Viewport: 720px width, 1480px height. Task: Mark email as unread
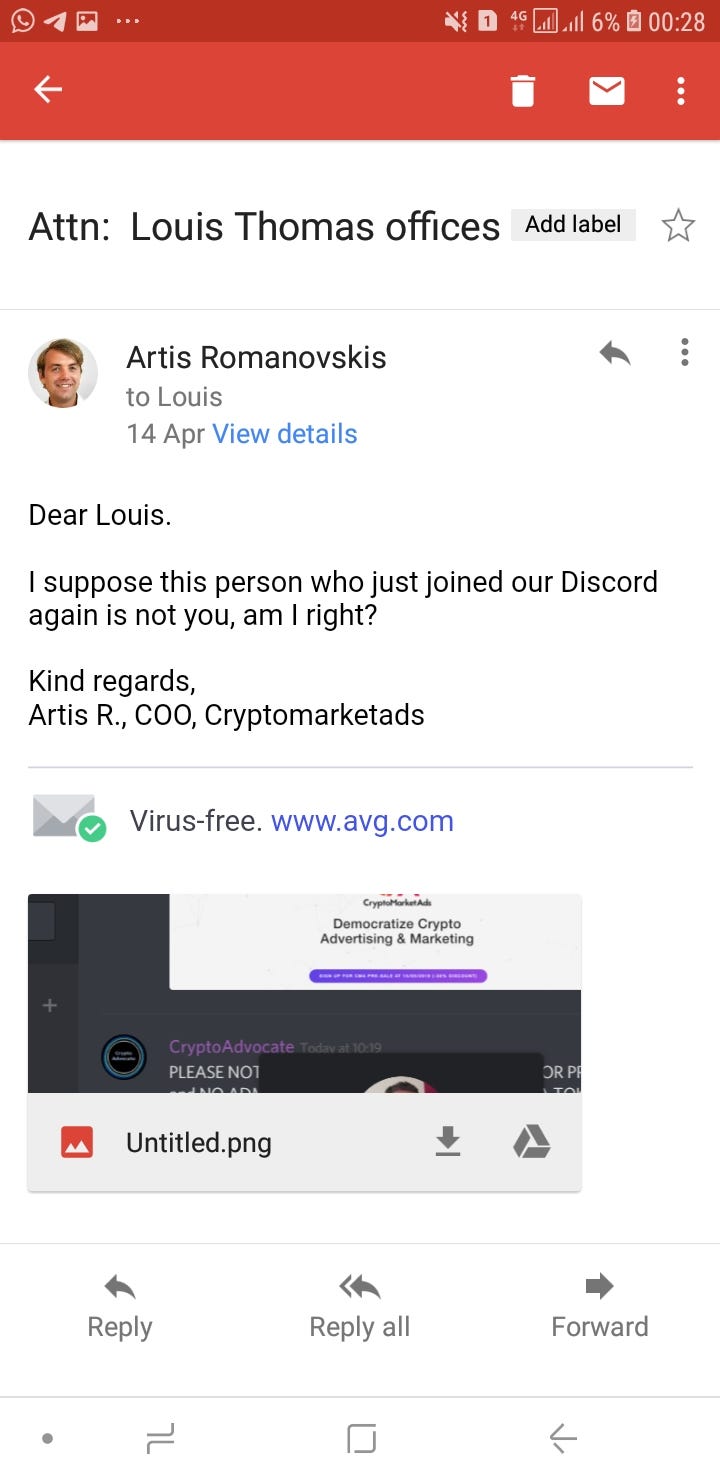tap(606, 91)
